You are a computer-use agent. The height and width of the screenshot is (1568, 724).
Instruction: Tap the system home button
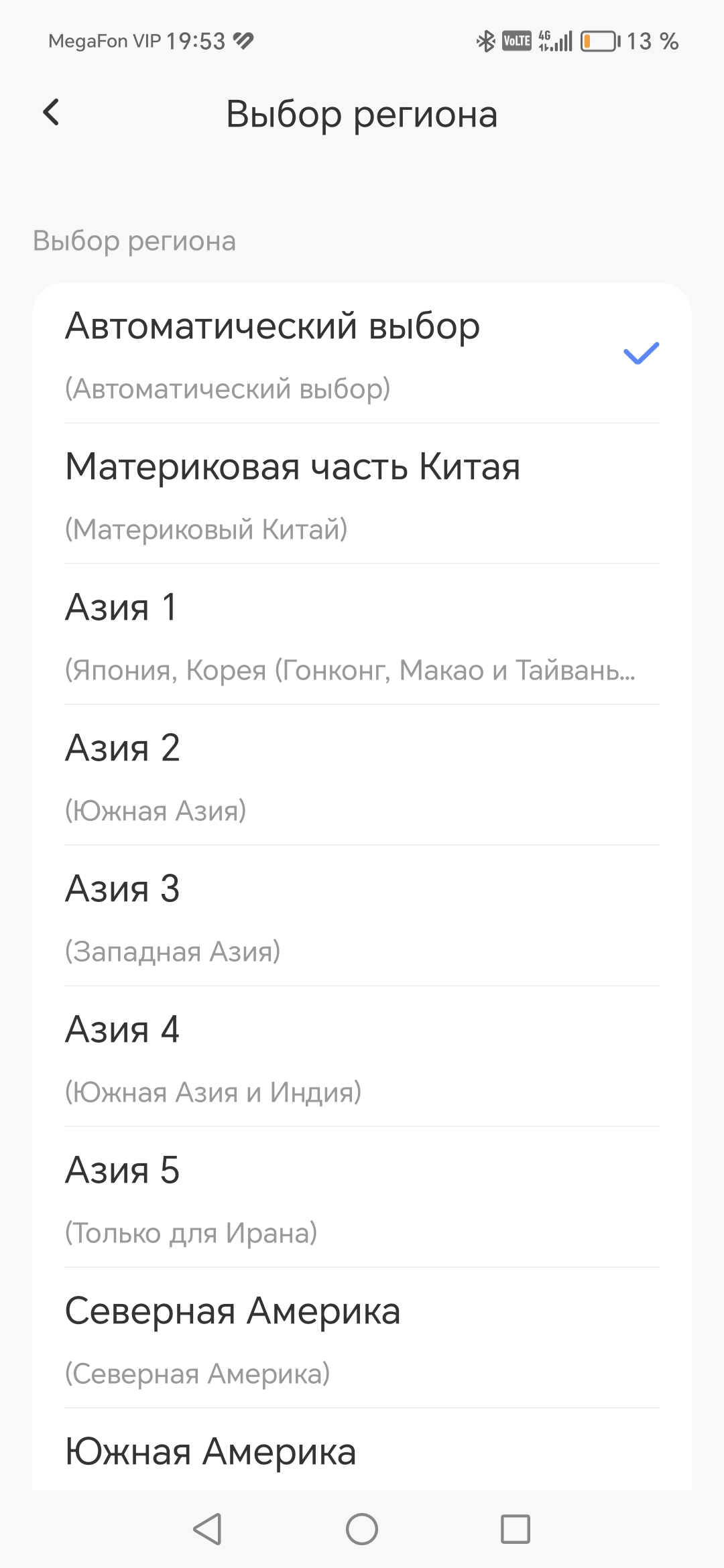362,1529
